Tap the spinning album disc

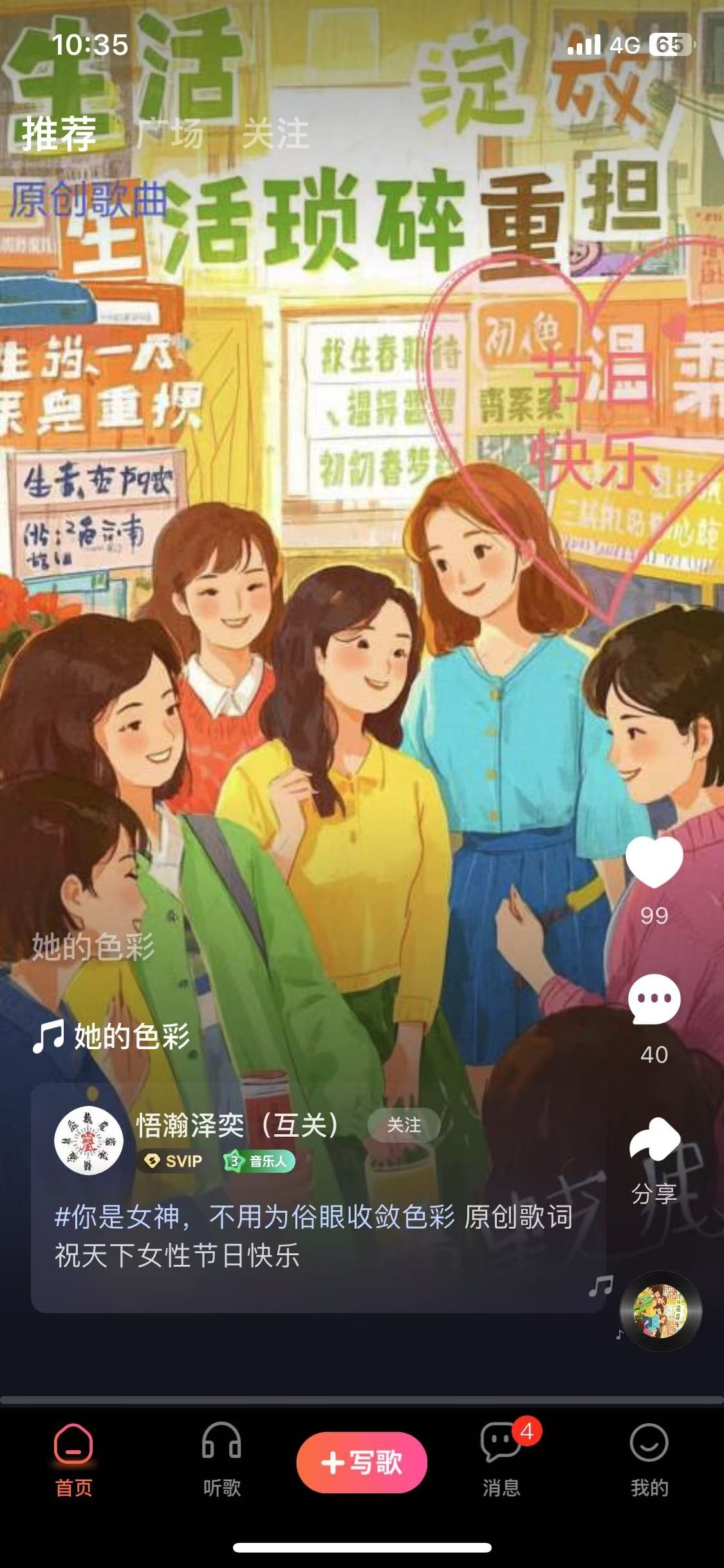(x=660, y=1311)
